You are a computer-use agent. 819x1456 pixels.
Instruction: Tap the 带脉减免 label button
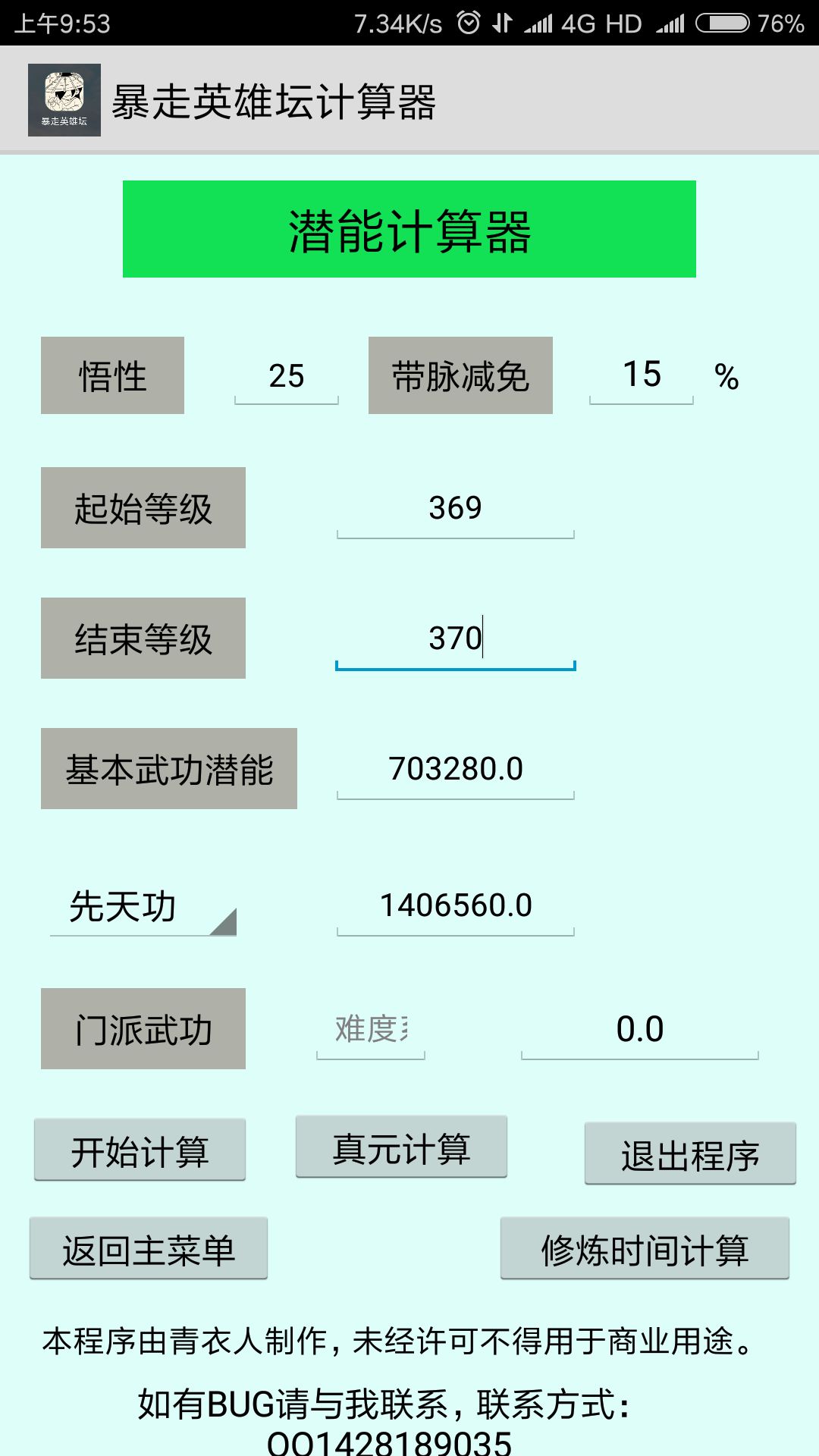(x=461, y=375)
